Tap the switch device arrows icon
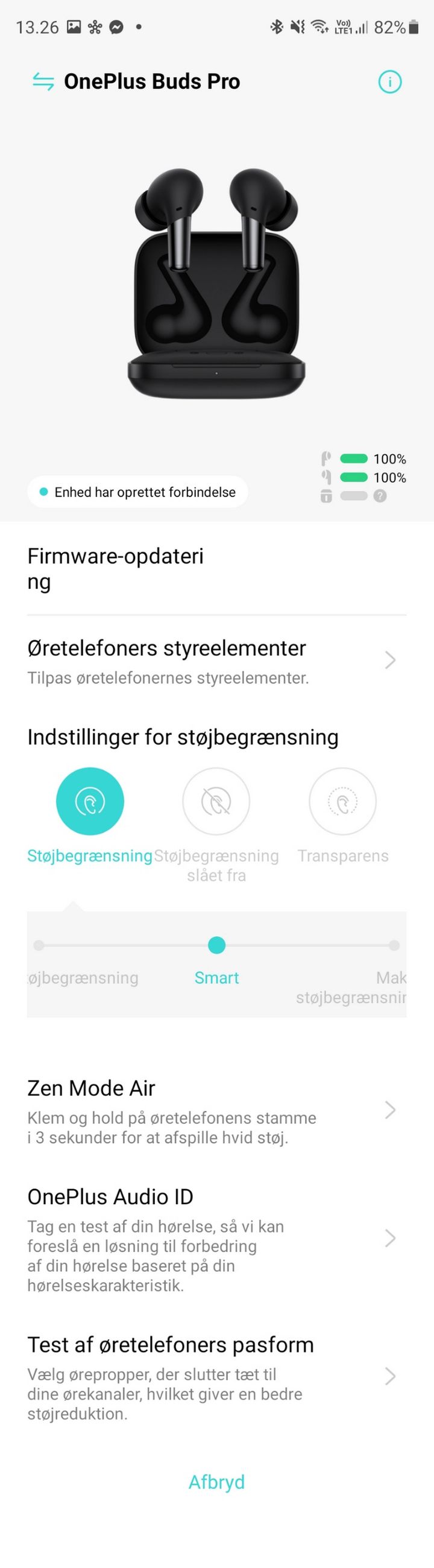Screen dimensions: 434x1568 pos(43,81)
